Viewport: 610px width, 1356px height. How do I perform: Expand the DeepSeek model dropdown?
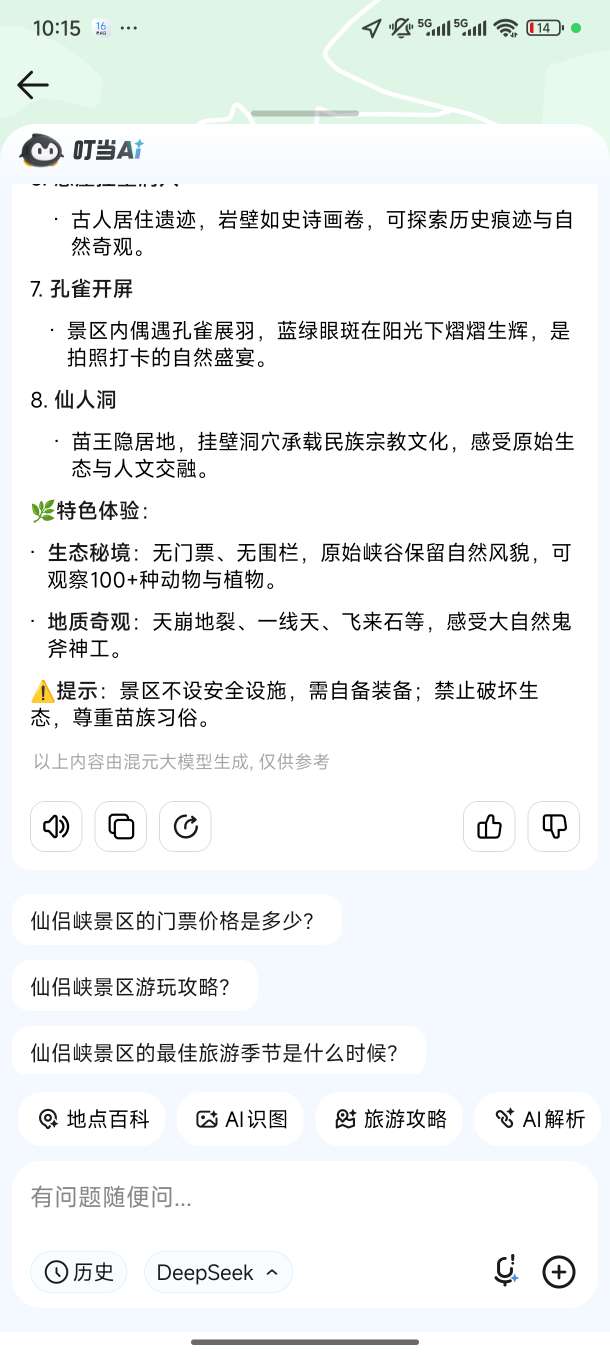[x=218, y=1272]
